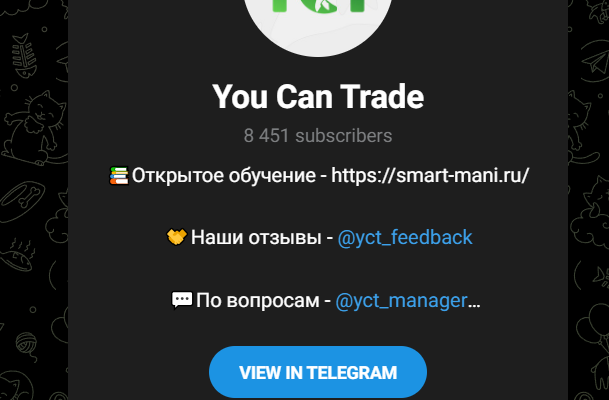This screenshot has width=609, height=400.
Task: Open the @yct_manager contact link
Action: (401, 299)
